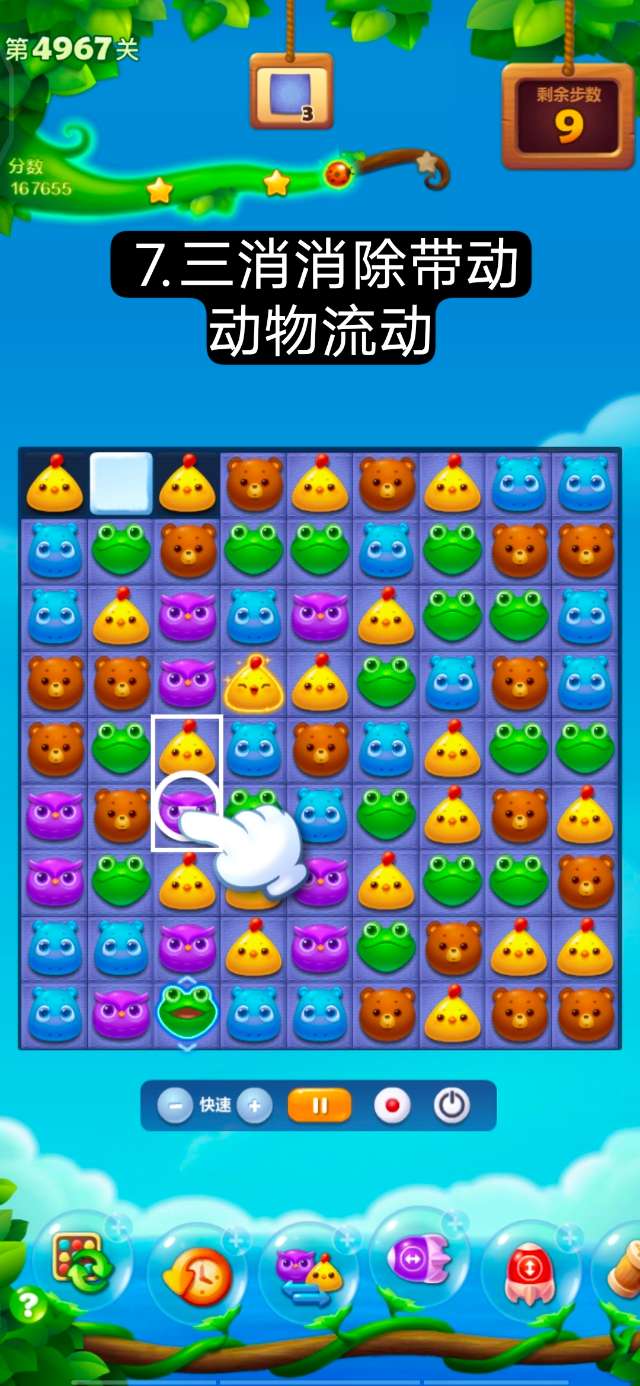
Task: Tap the power button in control bar
Action: 452,1106
